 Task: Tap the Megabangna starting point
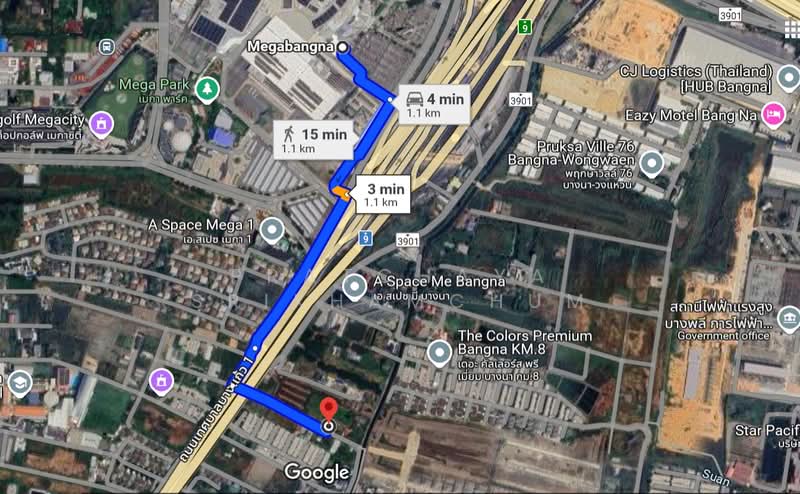(343, 47)
